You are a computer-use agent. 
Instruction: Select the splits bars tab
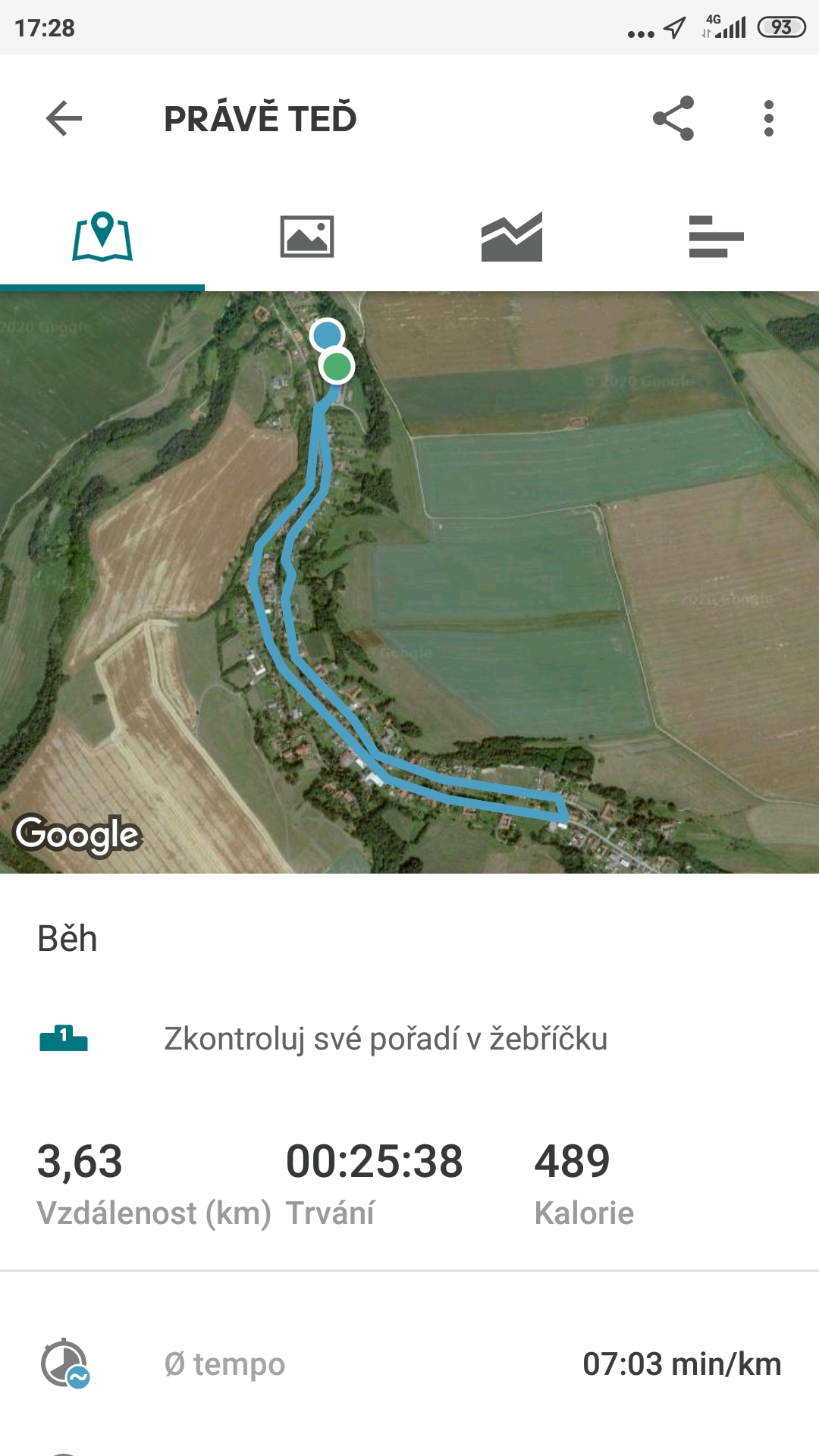pos(717,237)
